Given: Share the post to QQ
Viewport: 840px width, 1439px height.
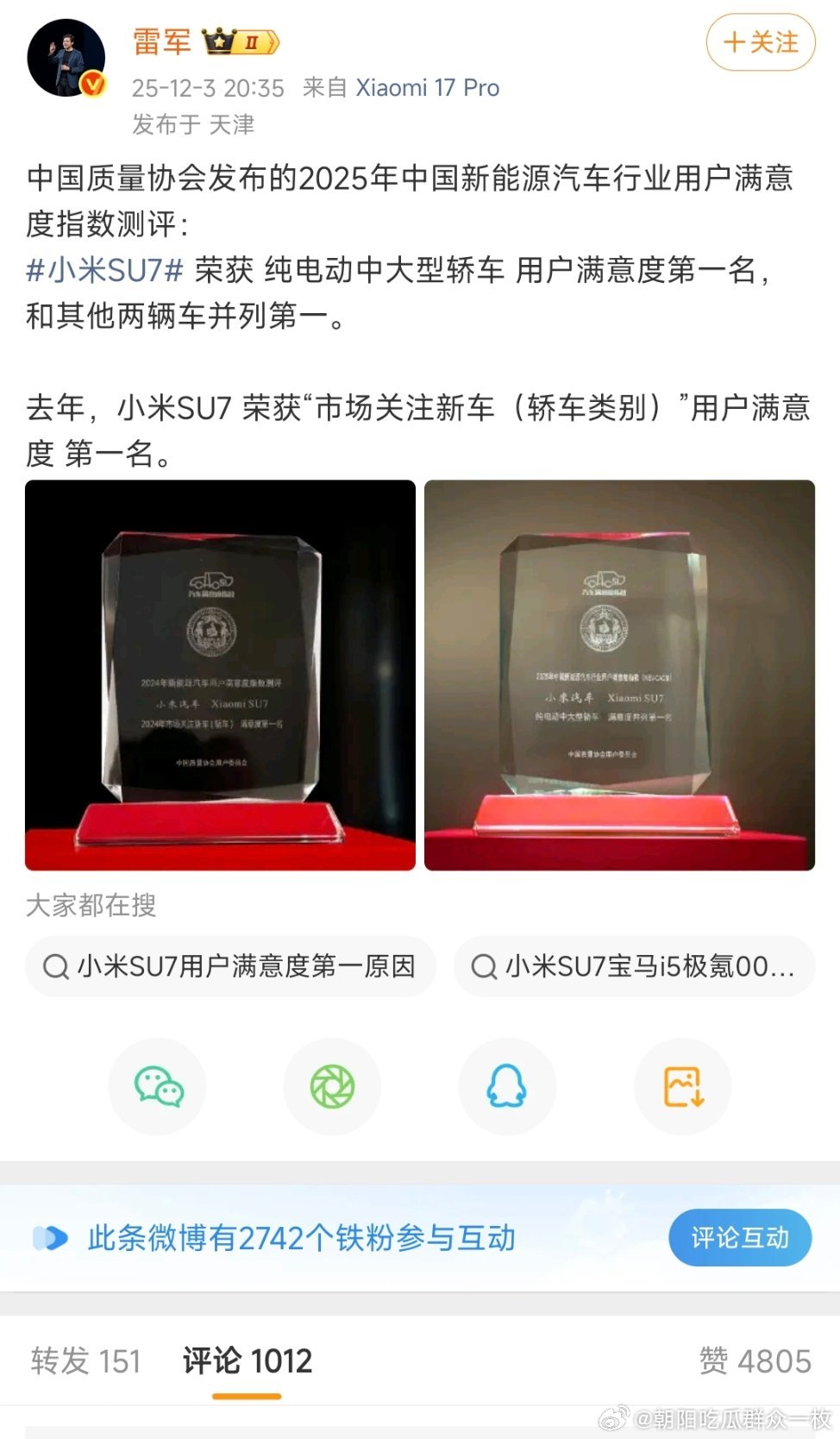Looking at the screenshot, I should pyautogui.click(x=507, y=1086).
